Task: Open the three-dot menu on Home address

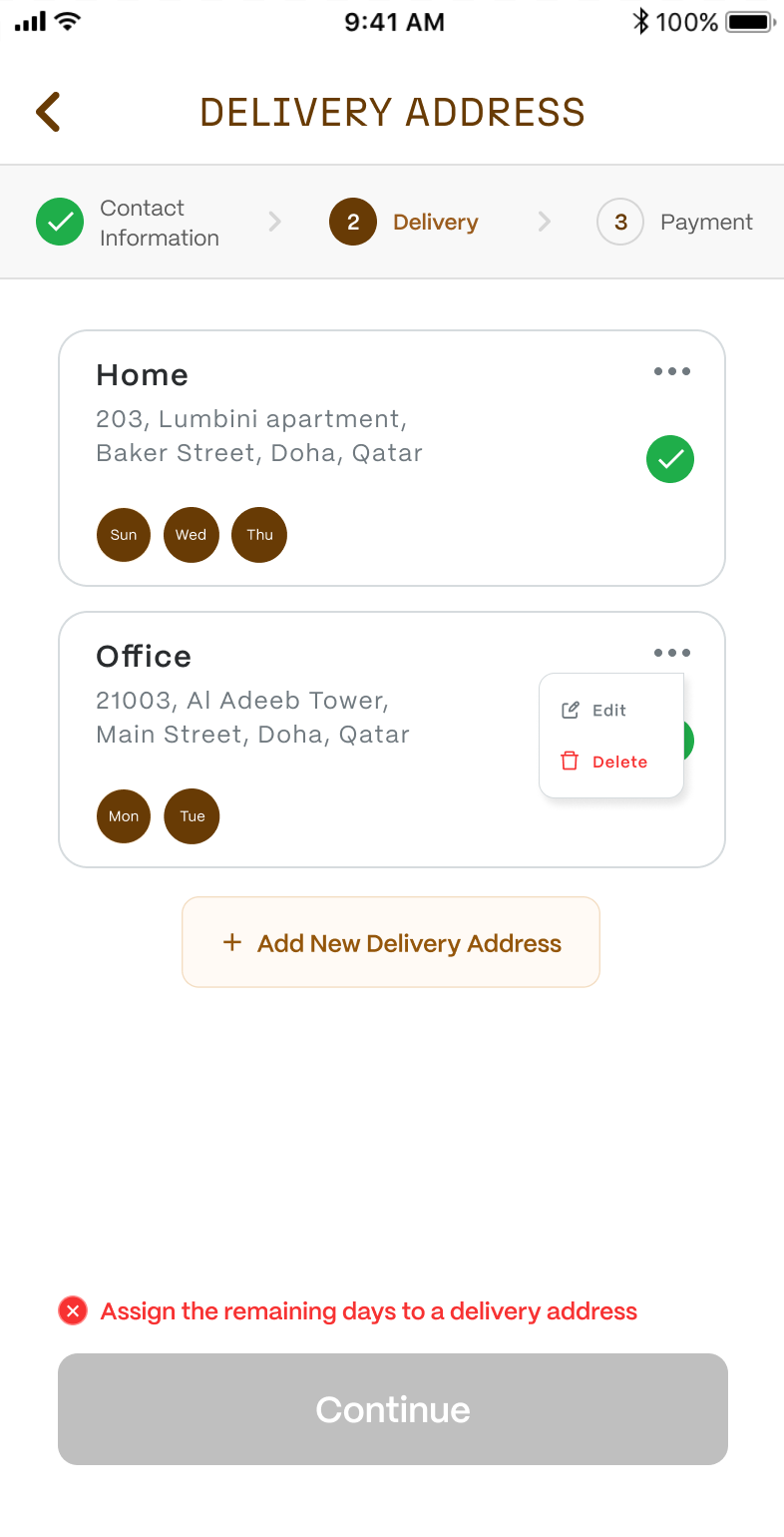Action: coord(671,371)
